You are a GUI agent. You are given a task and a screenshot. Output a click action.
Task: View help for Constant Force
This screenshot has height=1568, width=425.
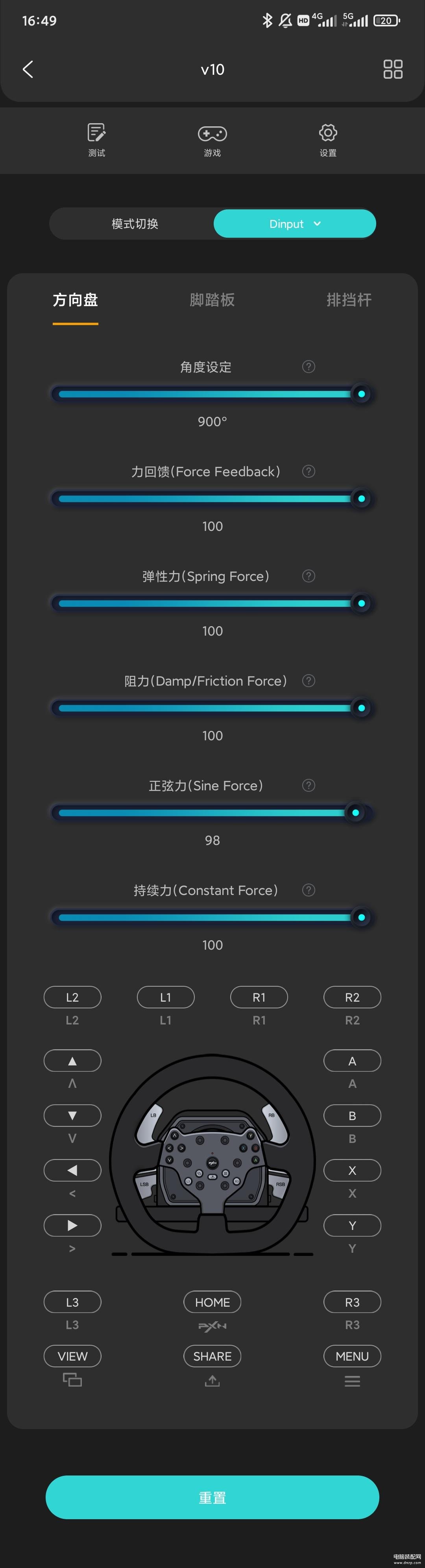(309, 890)
